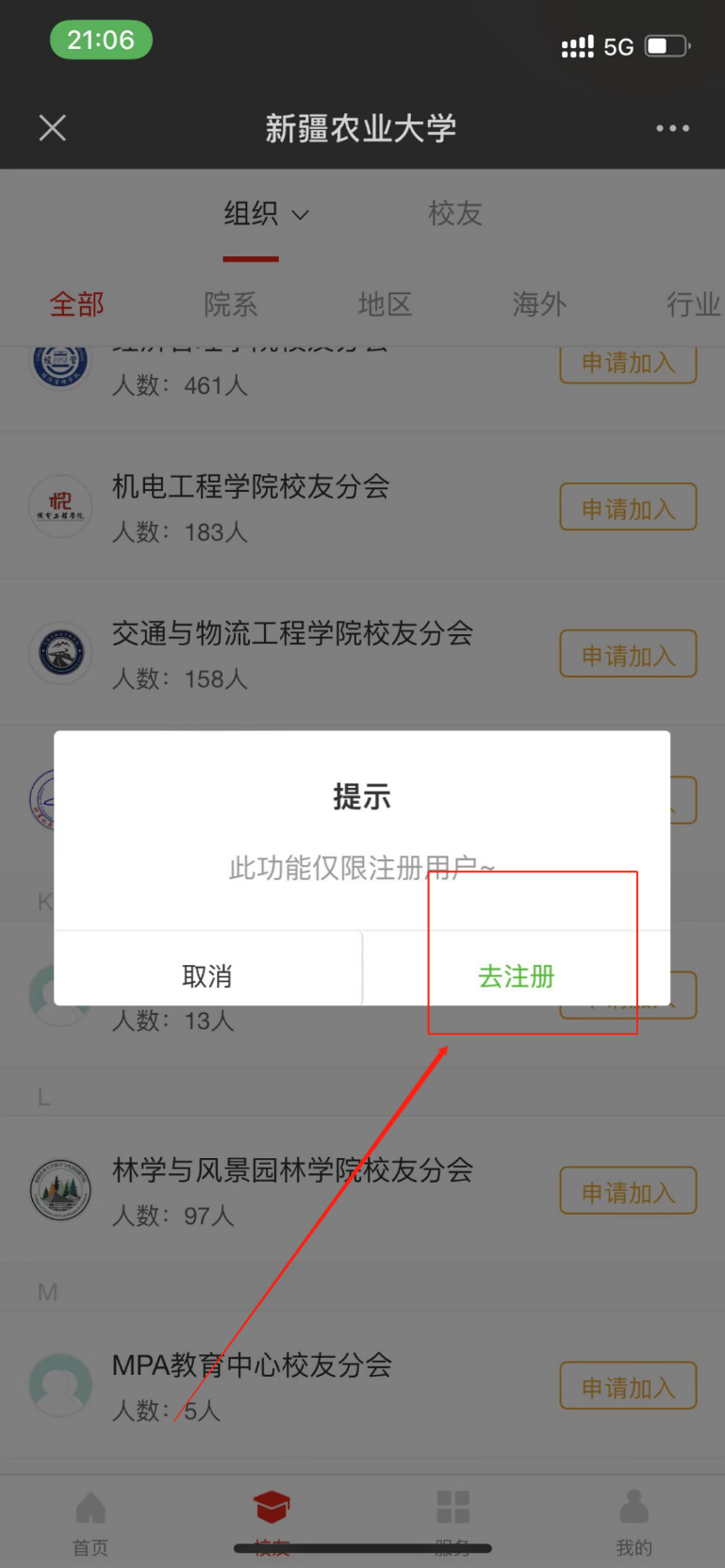Tap 去注册 to go register
725x1568 pixels.
point(516,975)
